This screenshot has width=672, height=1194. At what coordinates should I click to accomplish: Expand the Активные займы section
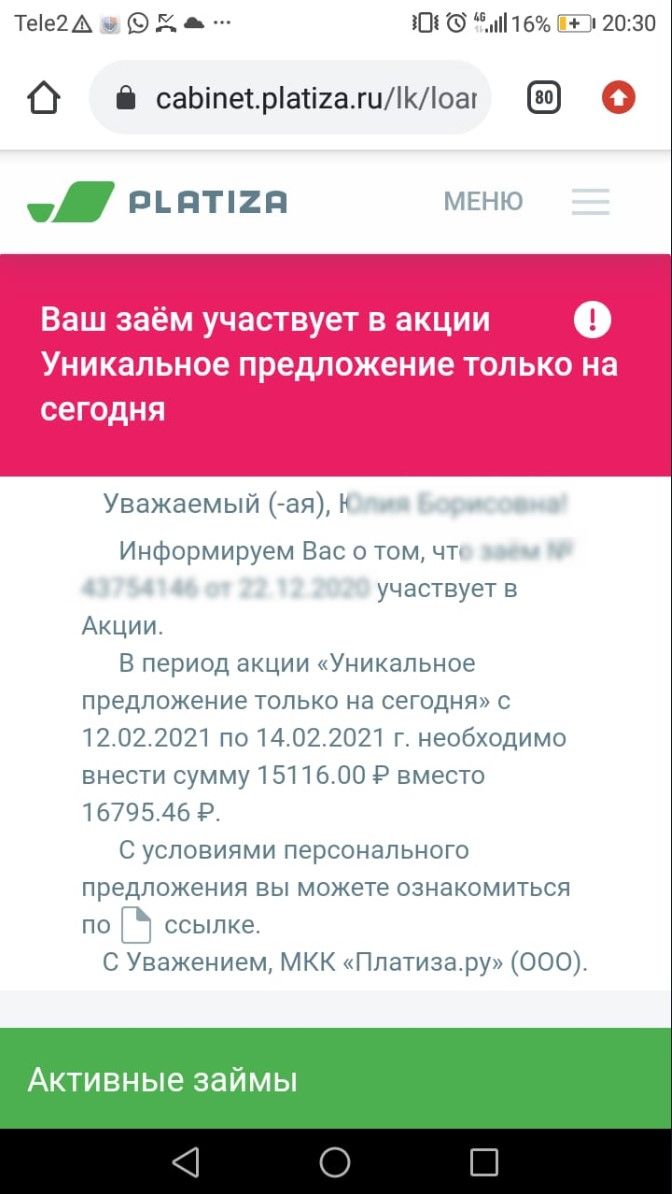[336, 1080]
